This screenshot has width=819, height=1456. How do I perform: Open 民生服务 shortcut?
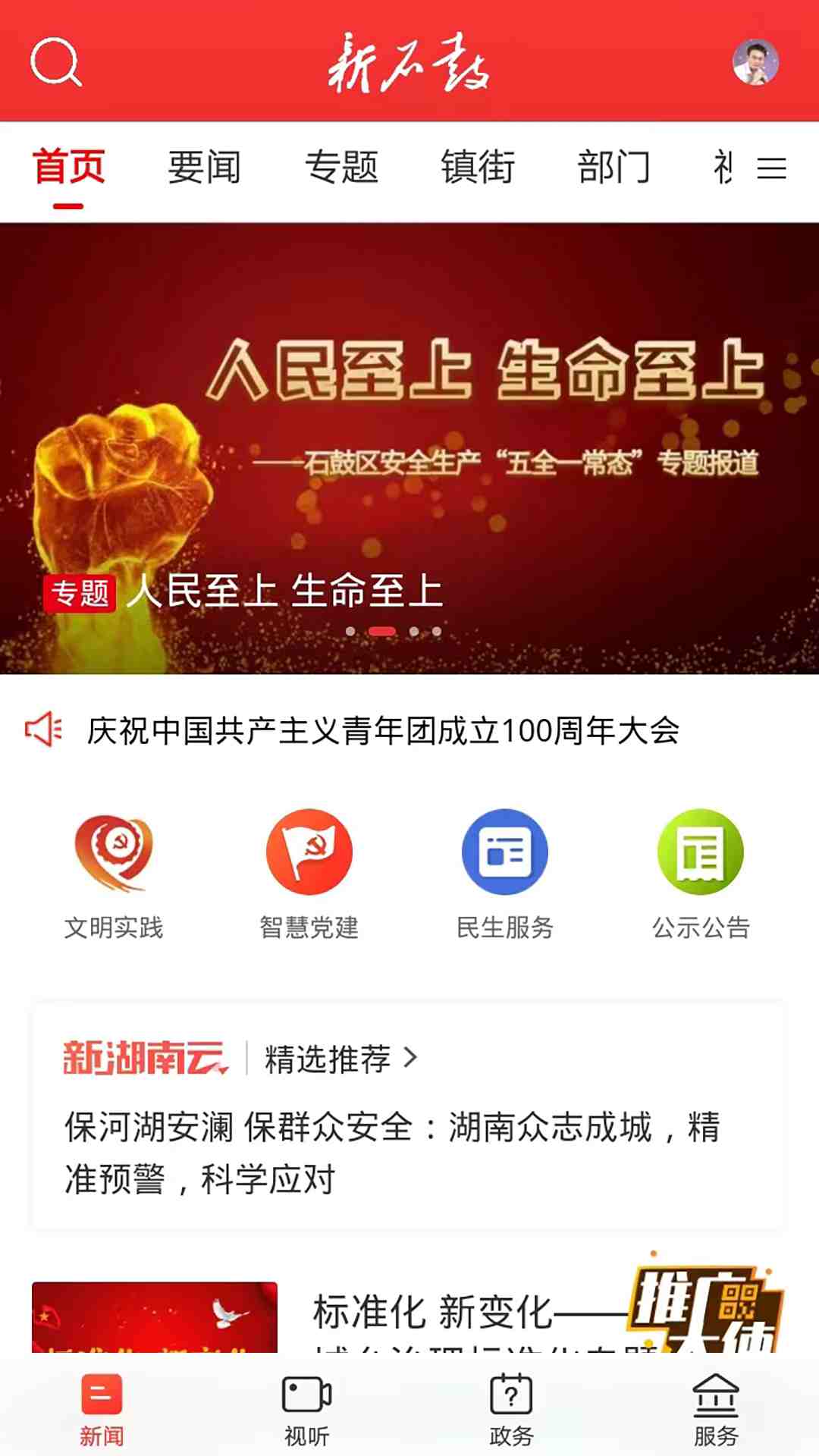(x=505, y=876)
